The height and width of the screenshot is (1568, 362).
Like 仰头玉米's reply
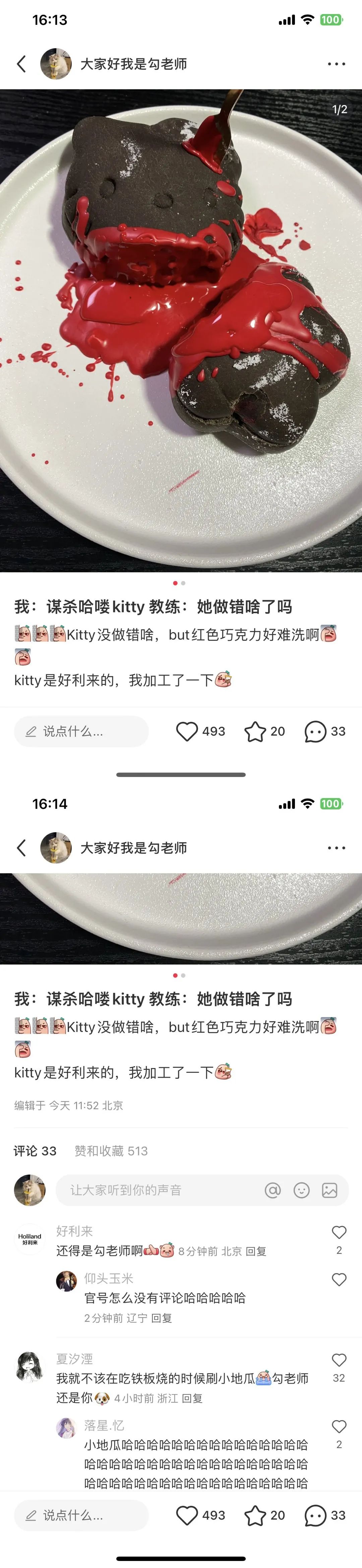pyautogui.click(x=339, y=1280)
